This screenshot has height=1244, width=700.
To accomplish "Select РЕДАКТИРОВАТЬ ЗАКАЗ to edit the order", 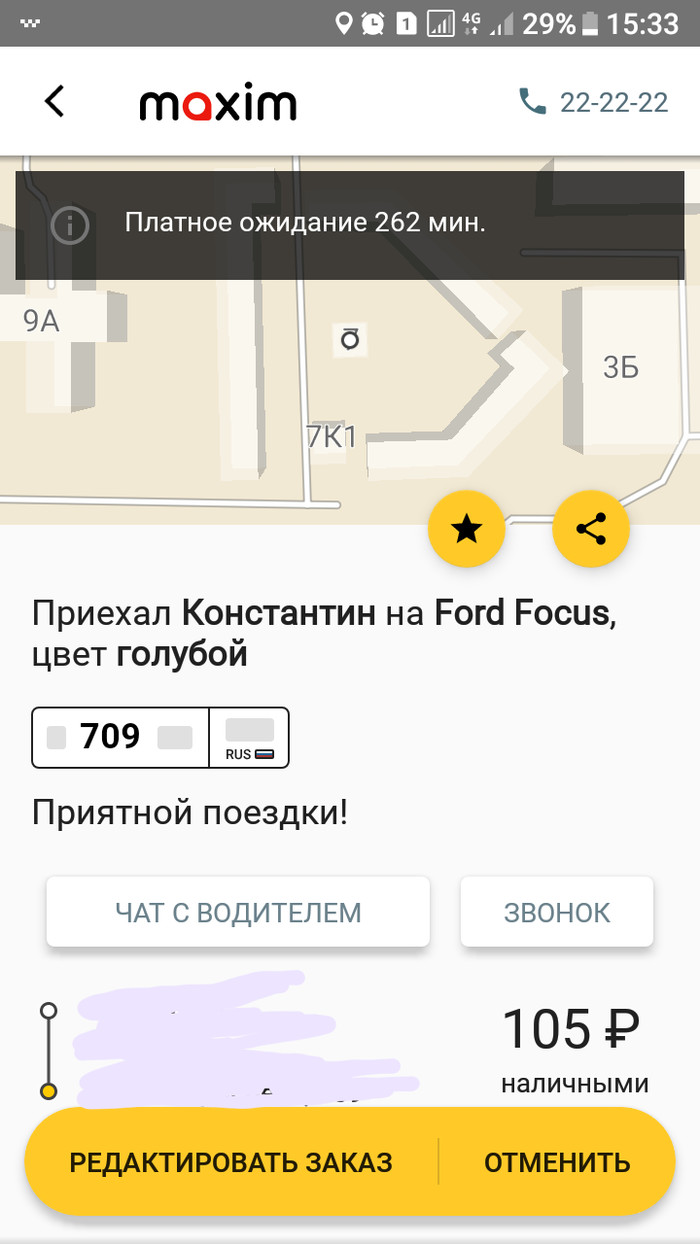I will pos(231,1162).
